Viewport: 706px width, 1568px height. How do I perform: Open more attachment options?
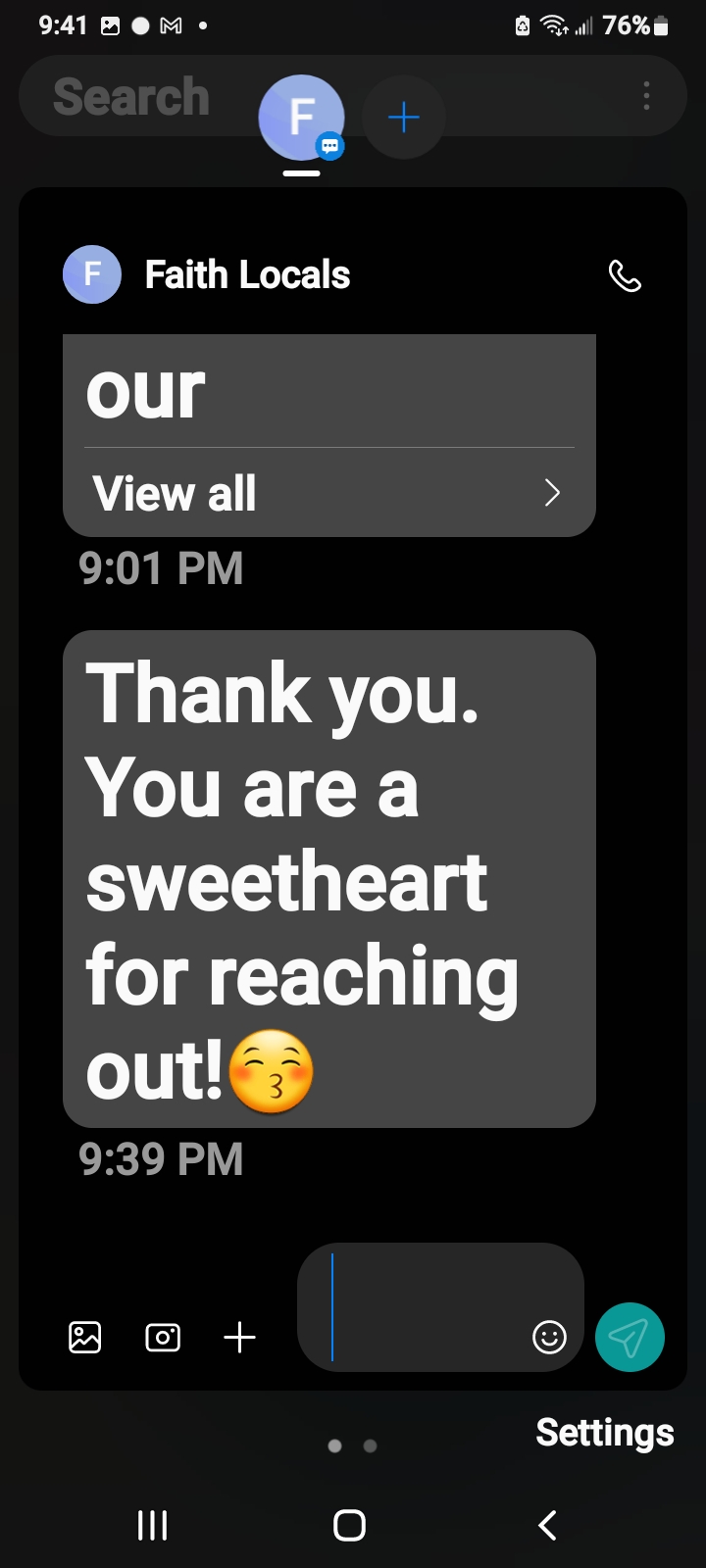239,1337
